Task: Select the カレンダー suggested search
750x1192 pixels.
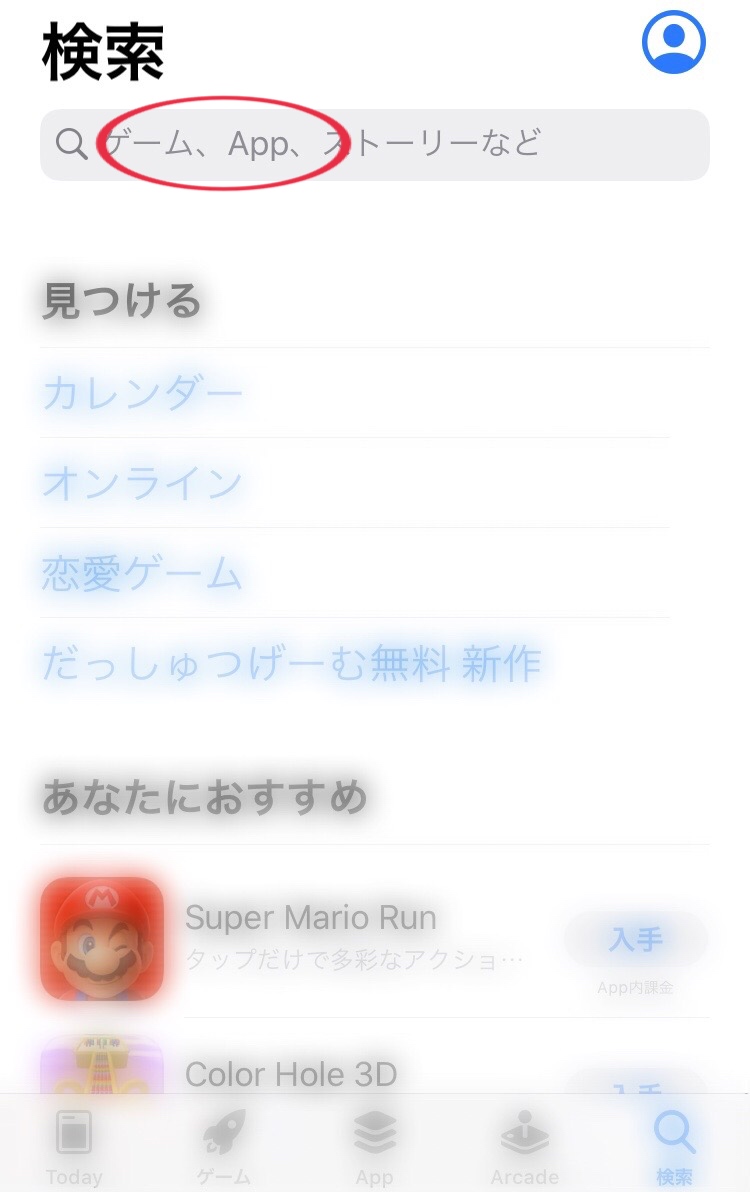Action: (x=143, y=393)
